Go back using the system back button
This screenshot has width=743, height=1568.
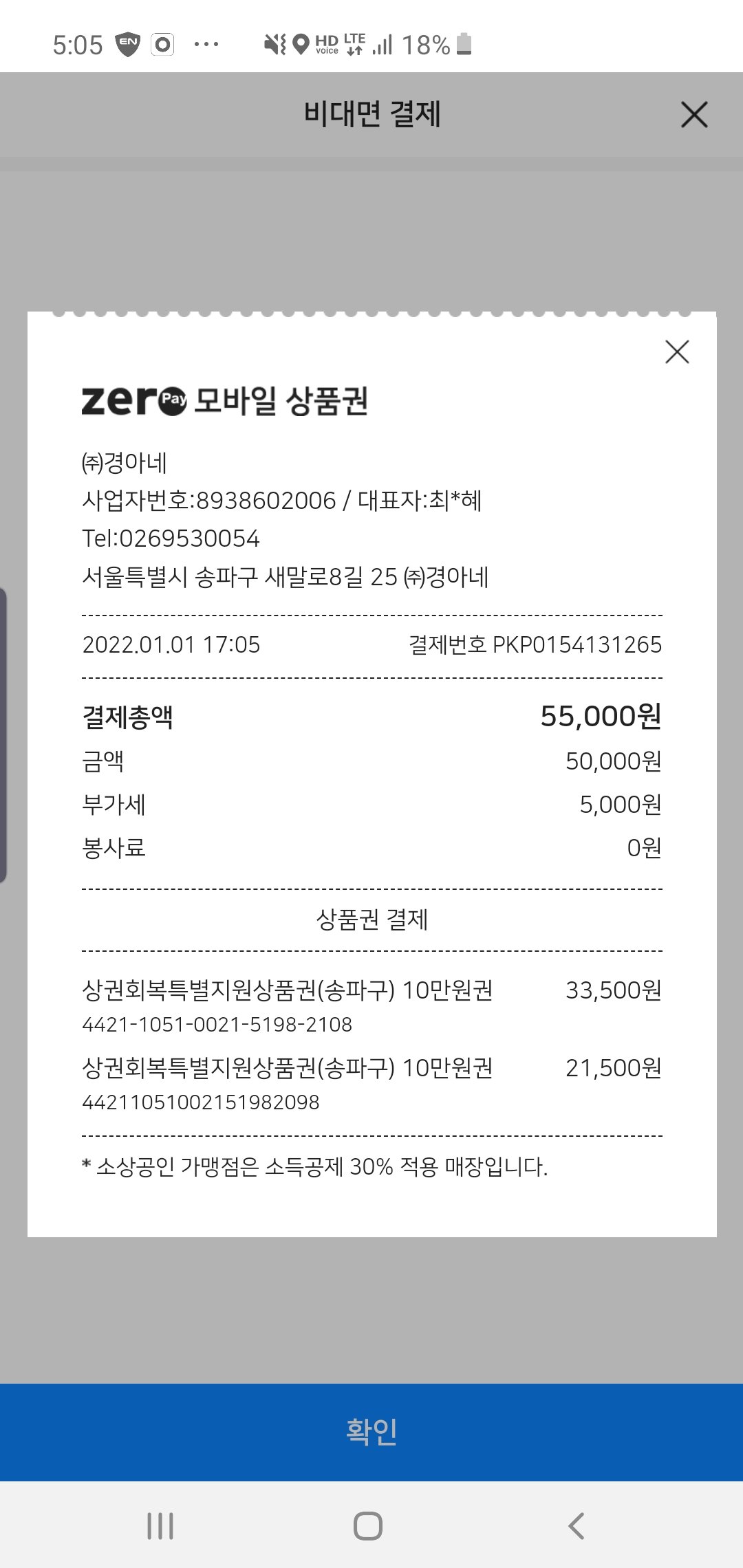[x=577, y=1525]
